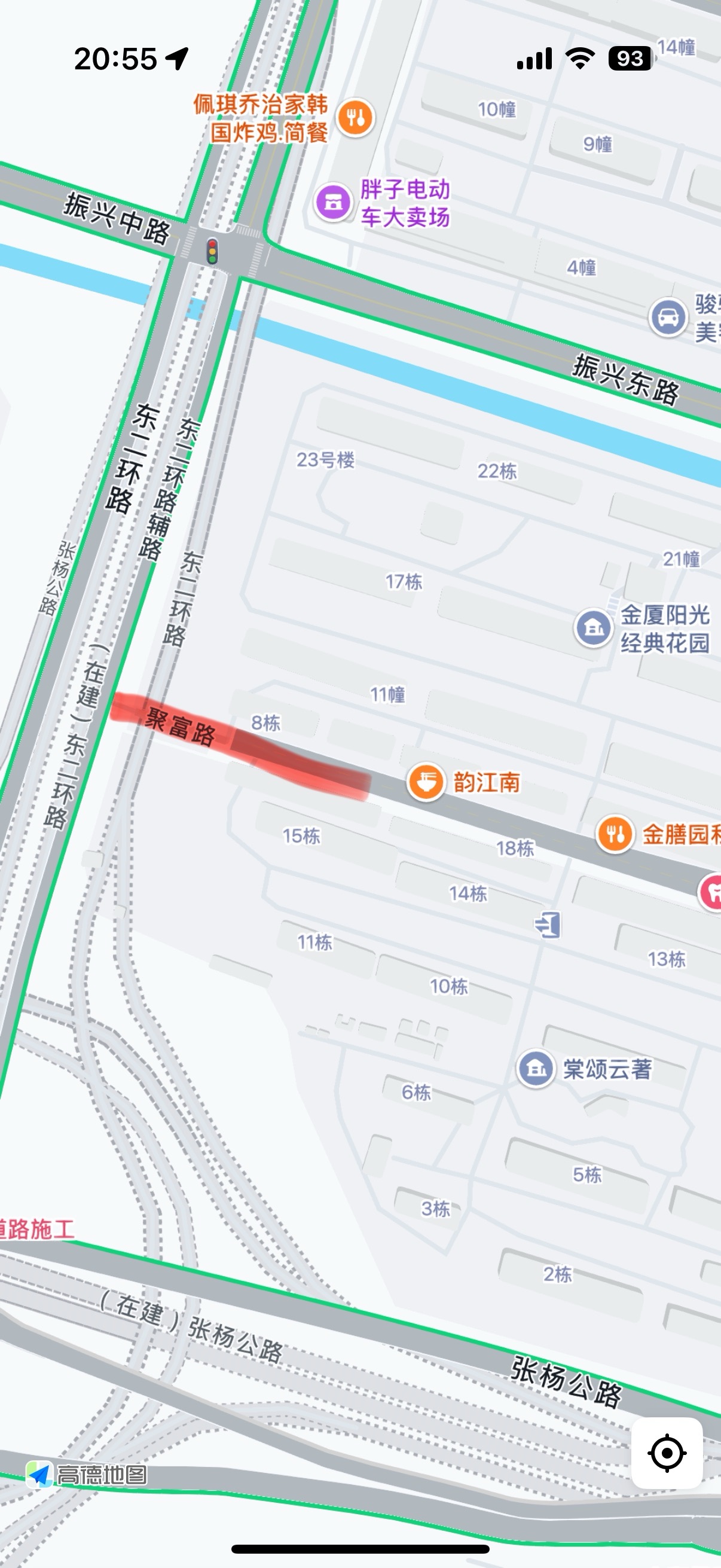Viewport: 721px width, 1568px height.
Task: Select the entrance gate marker near 14栋
Action: [x=548, y=925]
